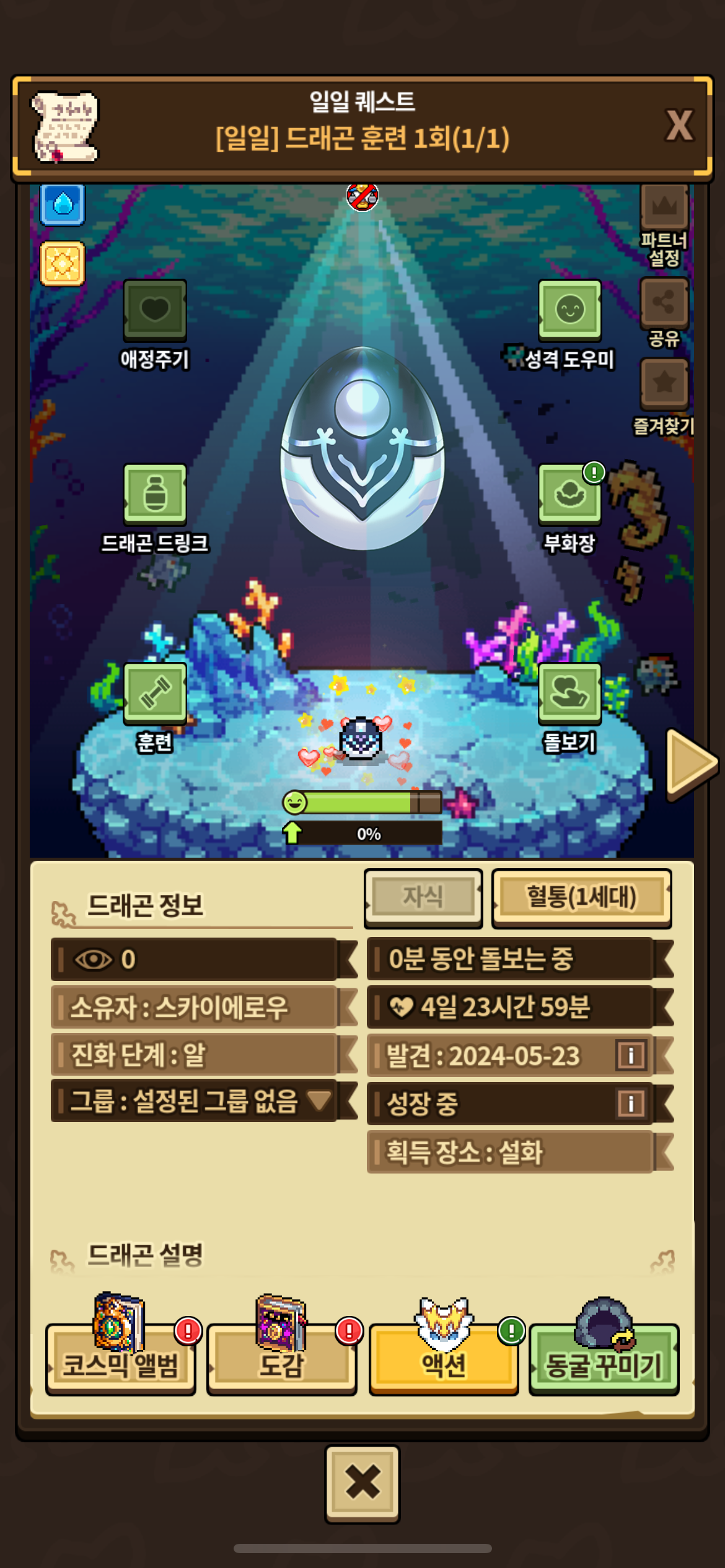The width and height of the screenshot is (725, 1568).
Task: View info for 성장 중 status
Action: click(631, 1103)
